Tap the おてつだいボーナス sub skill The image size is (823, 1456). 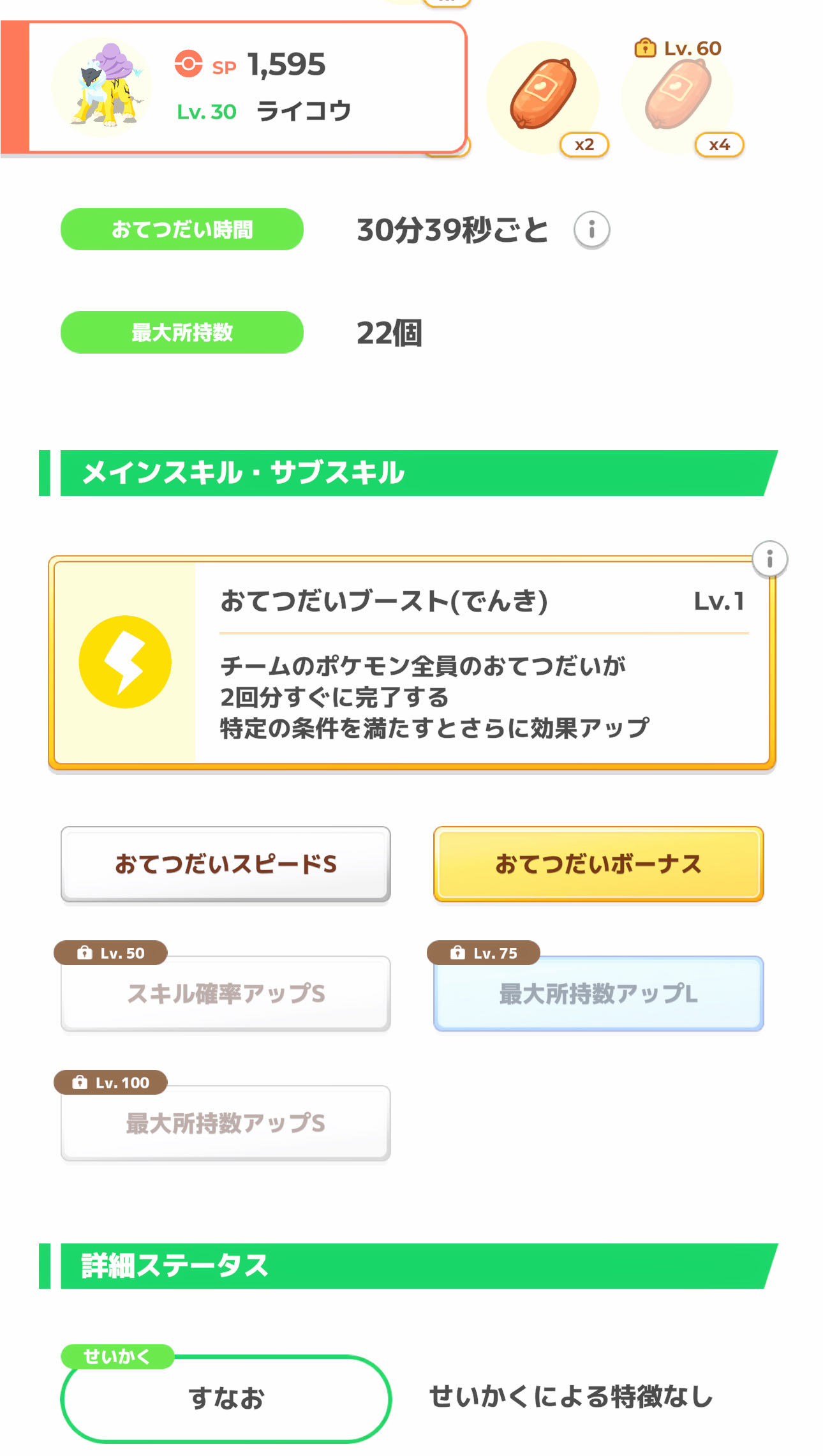(598, 864)
